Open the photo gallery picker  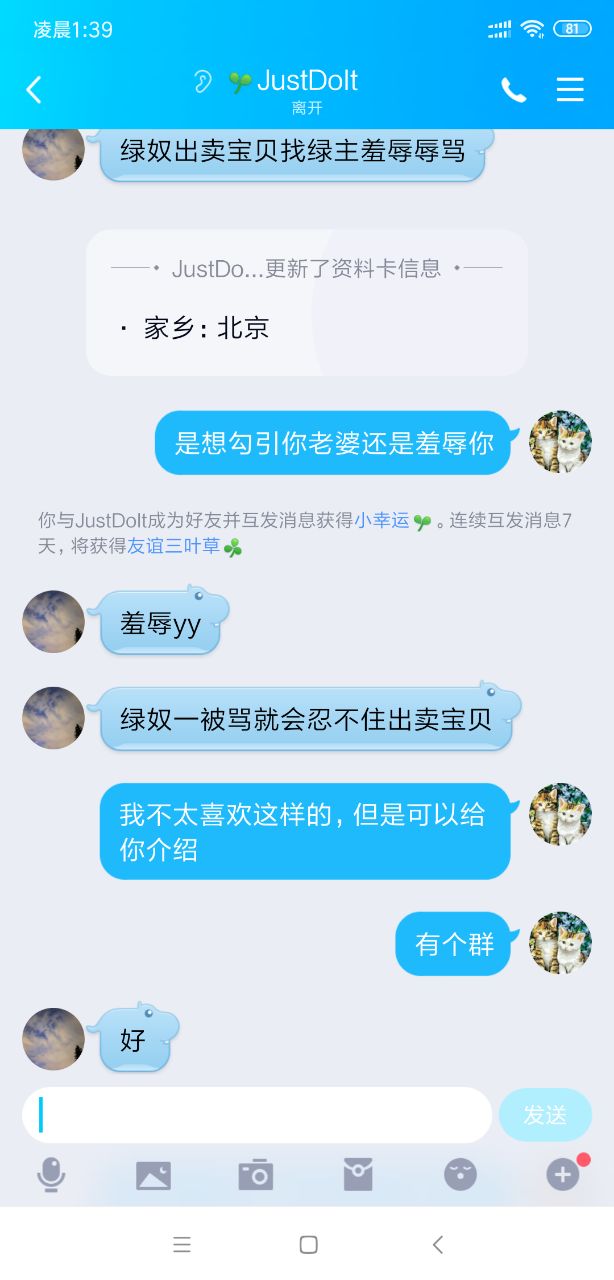click(x=153, y=1175)
